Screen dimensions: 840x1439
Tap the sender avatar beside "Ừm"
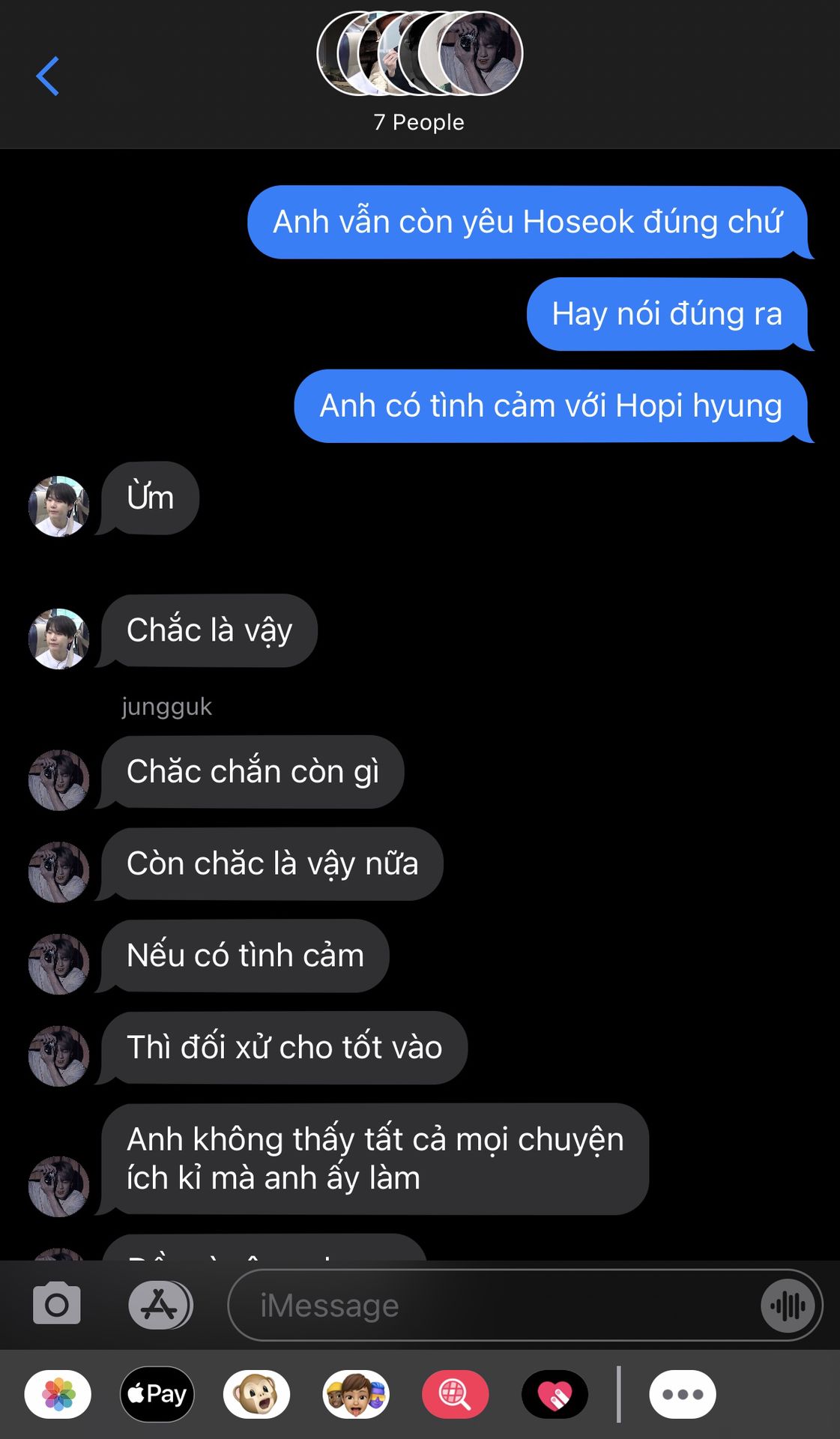point(58,506)
